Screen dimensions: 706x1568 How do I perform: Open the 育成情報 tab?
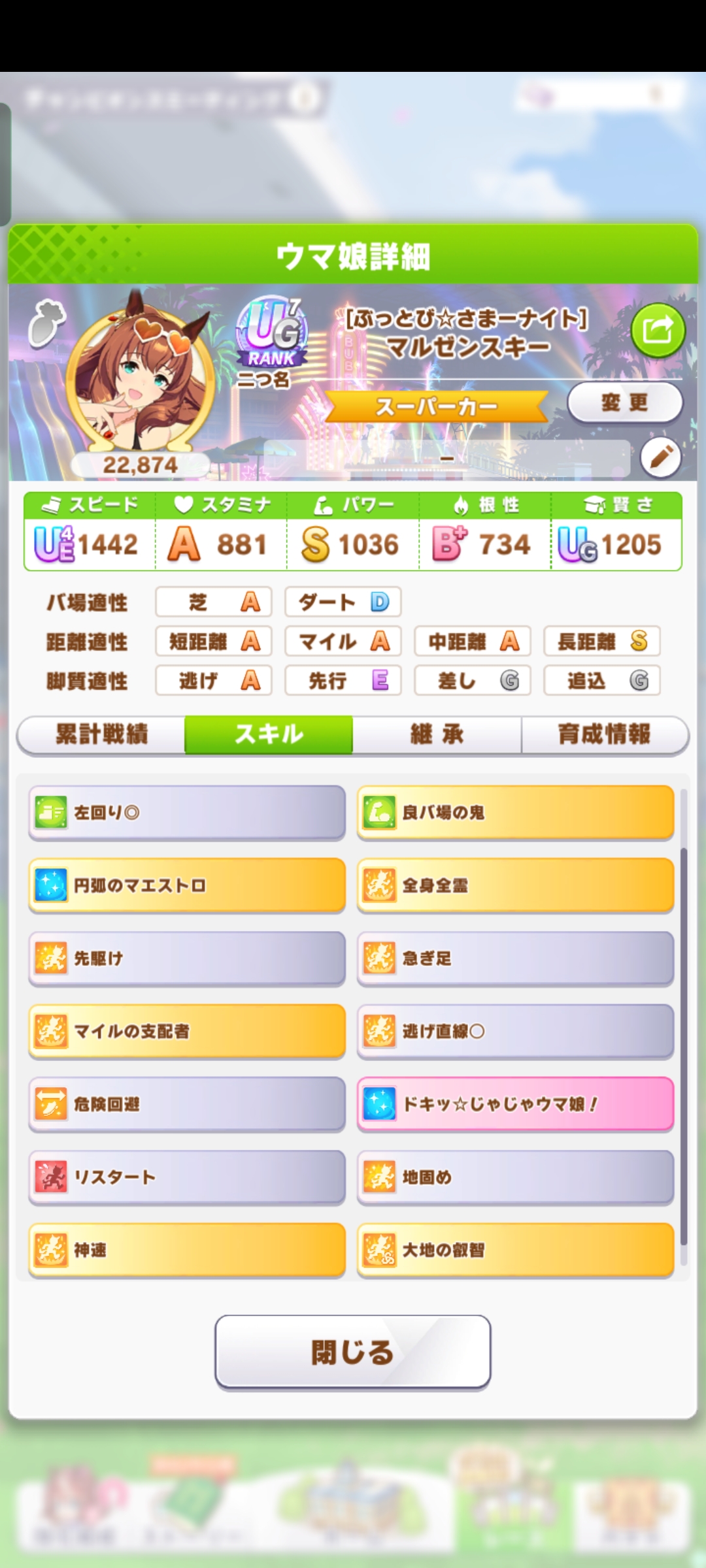[604, 734]
